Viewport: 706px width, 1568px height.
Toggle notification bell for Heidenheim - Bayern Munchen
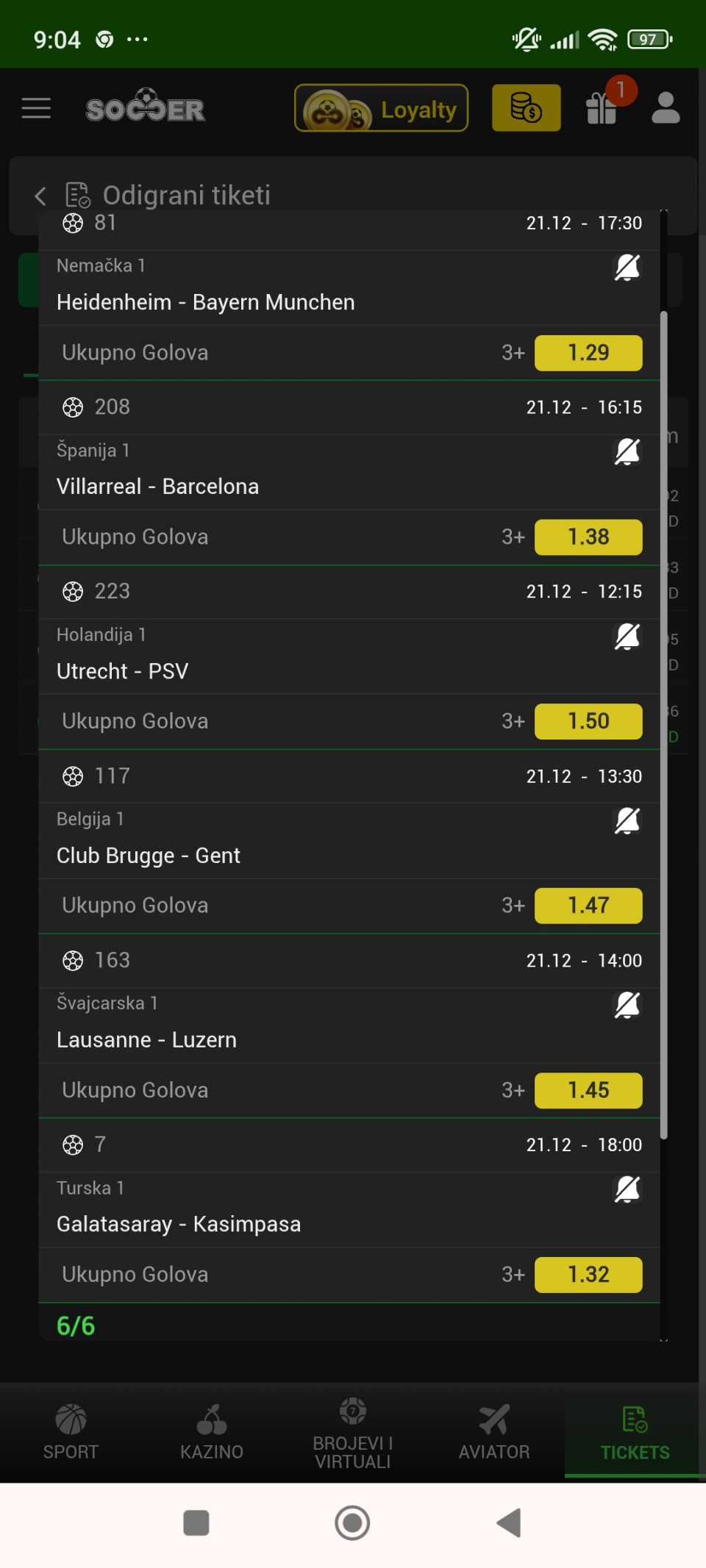[627, 268]
